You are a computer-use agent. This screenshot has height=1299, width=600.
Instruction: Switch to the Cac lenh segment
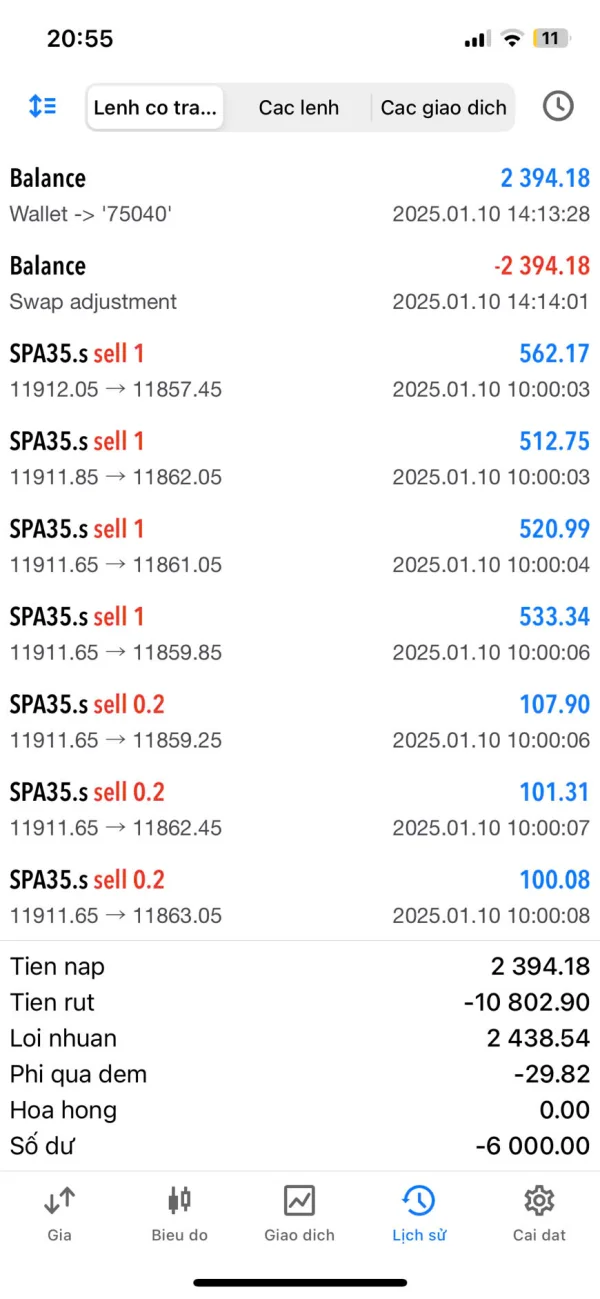click(x=298, y=108)
